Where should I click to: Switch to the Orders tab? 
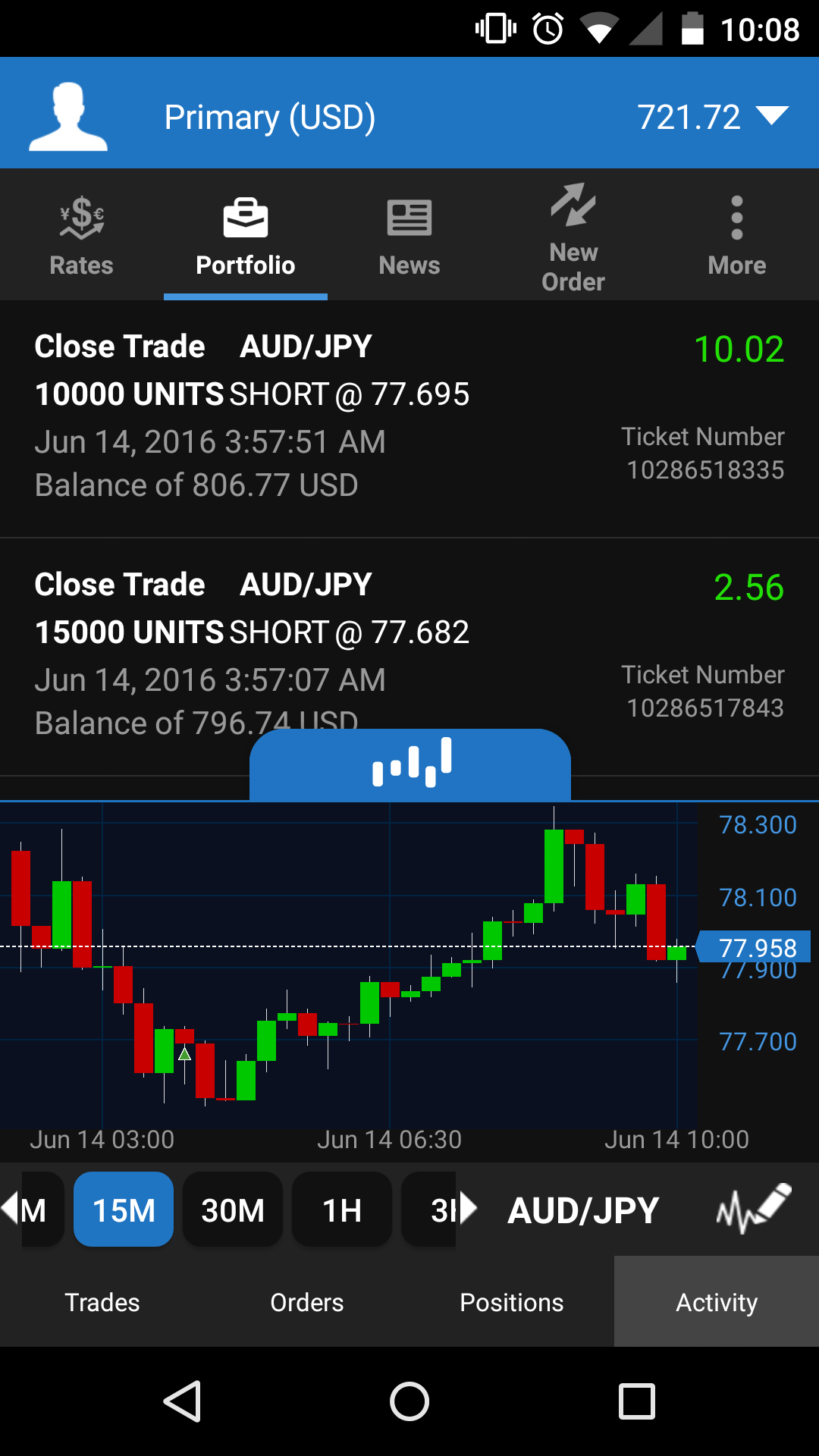click(307, 1302)
